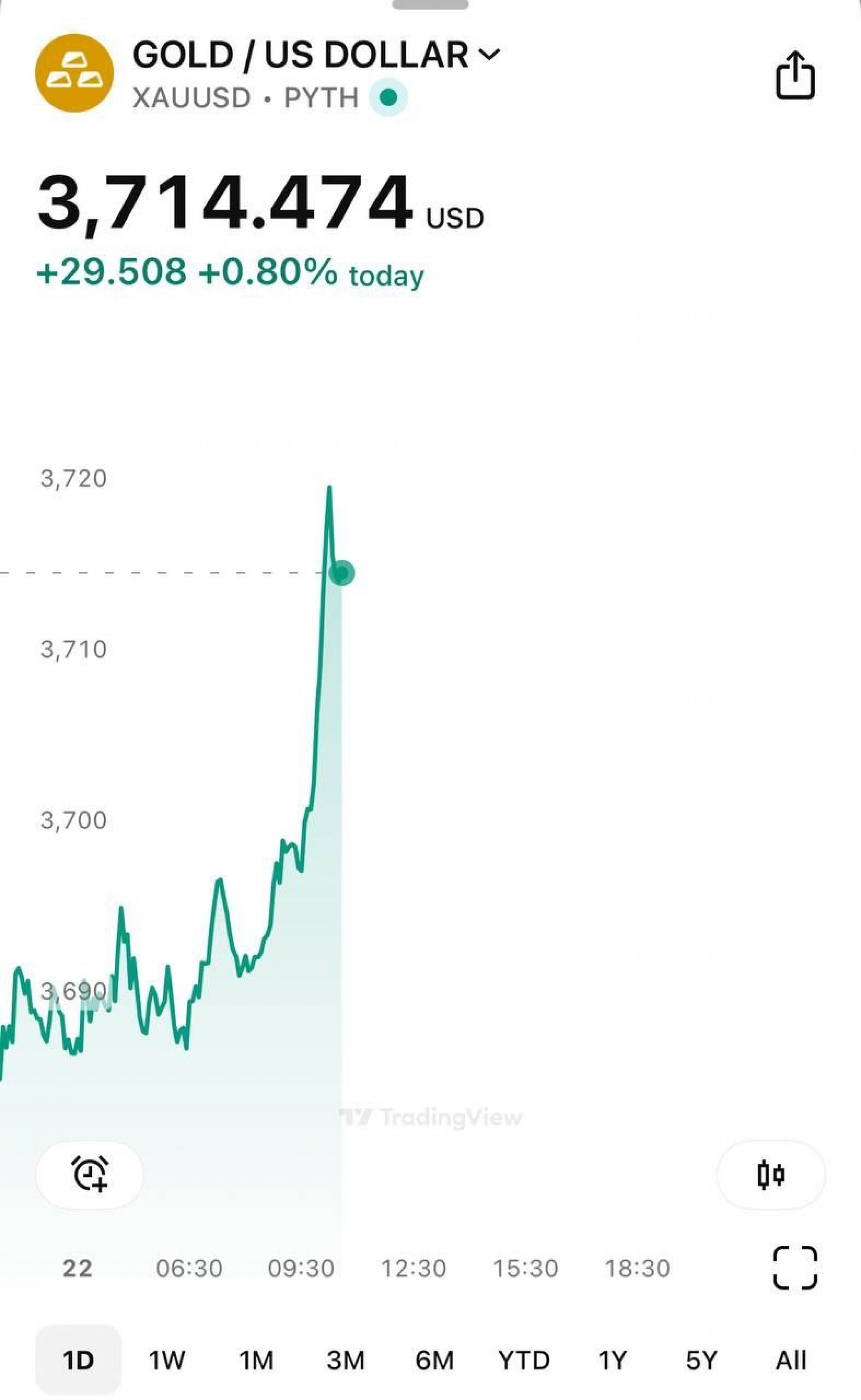Show All-time price history
Viewport: 861px width, 1400px height.
pyautogui.click(x=791, y=1361)
